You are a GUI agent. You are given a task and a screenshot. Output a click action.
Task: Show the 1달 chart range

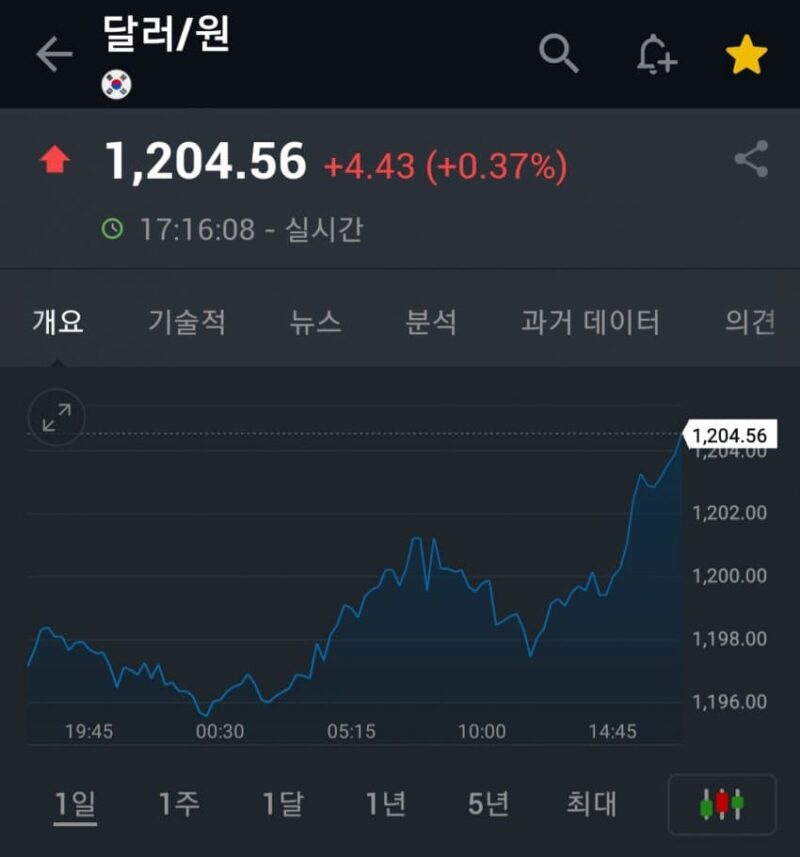pos(283,804)
